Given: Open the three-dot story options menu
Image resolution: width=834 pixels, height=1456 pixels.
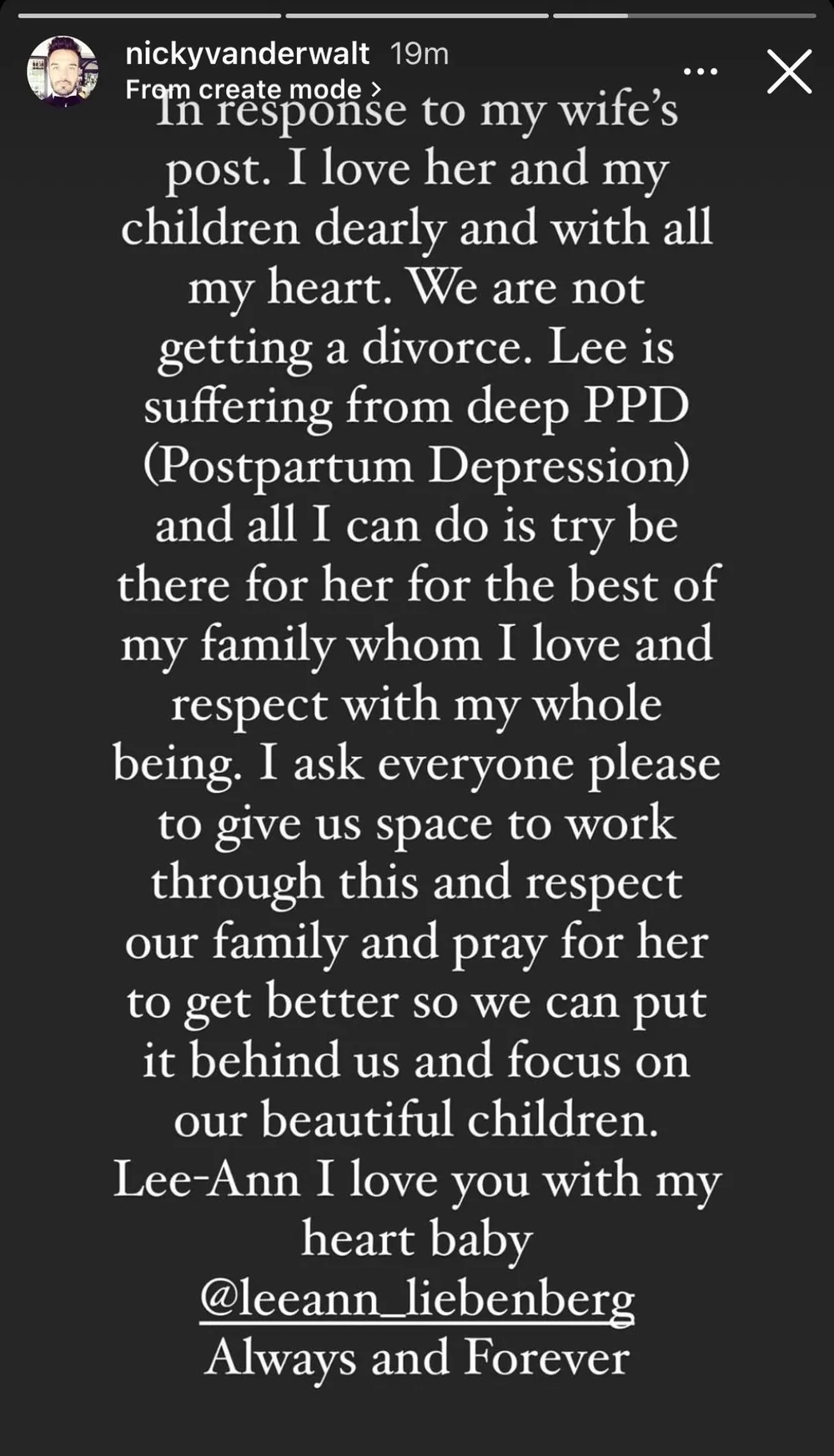Looking at the screenshot, I should [700, 72].
